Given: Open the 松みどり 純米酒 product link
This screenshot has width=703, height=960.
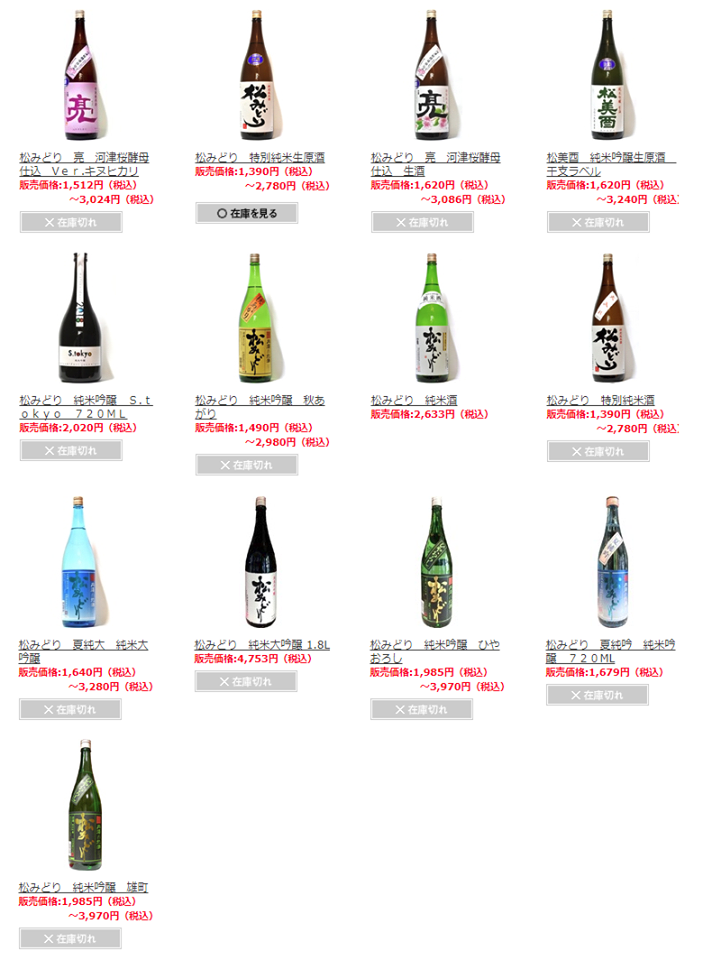Looking at the screenshot, I should click(x=413, y=399).
